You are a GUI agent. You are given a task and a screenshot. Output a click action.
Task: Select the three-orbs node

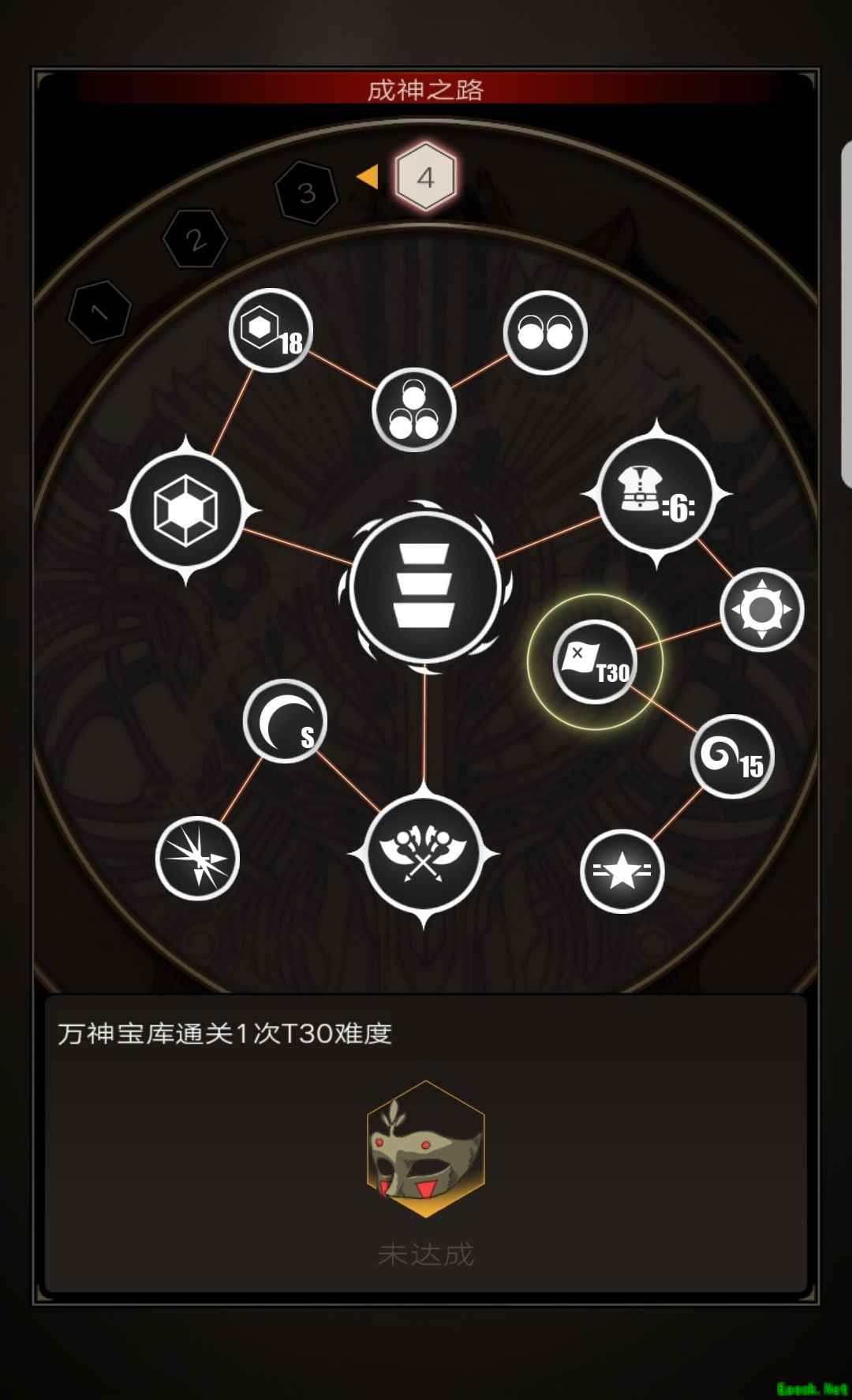click(x=414, y=410)
